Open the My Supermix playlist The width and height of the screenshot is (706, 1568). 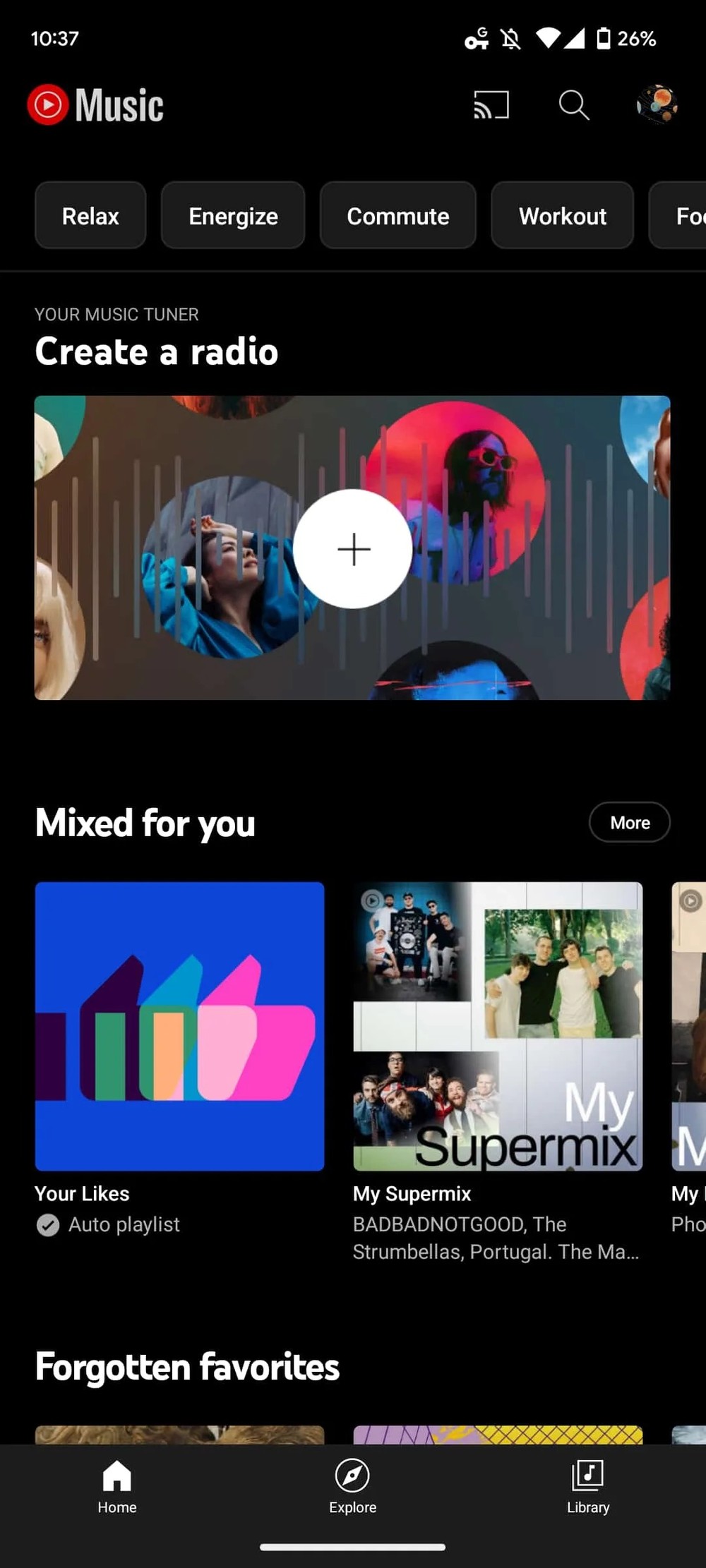[x=498, y=1026]
